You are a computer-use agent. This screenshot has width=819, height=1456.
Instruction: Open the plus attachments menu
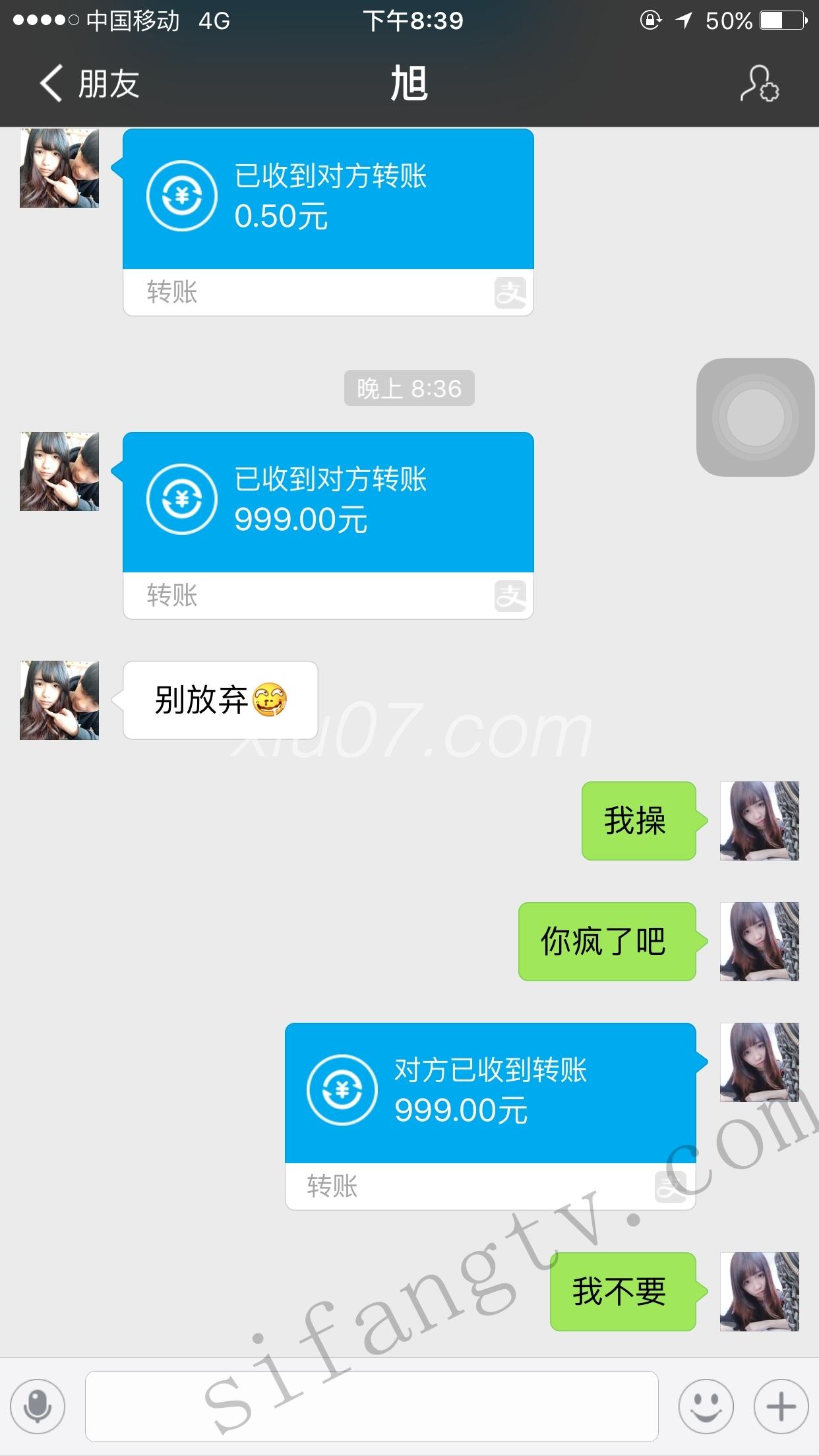pyautogui.click(x=781, y=1407)
